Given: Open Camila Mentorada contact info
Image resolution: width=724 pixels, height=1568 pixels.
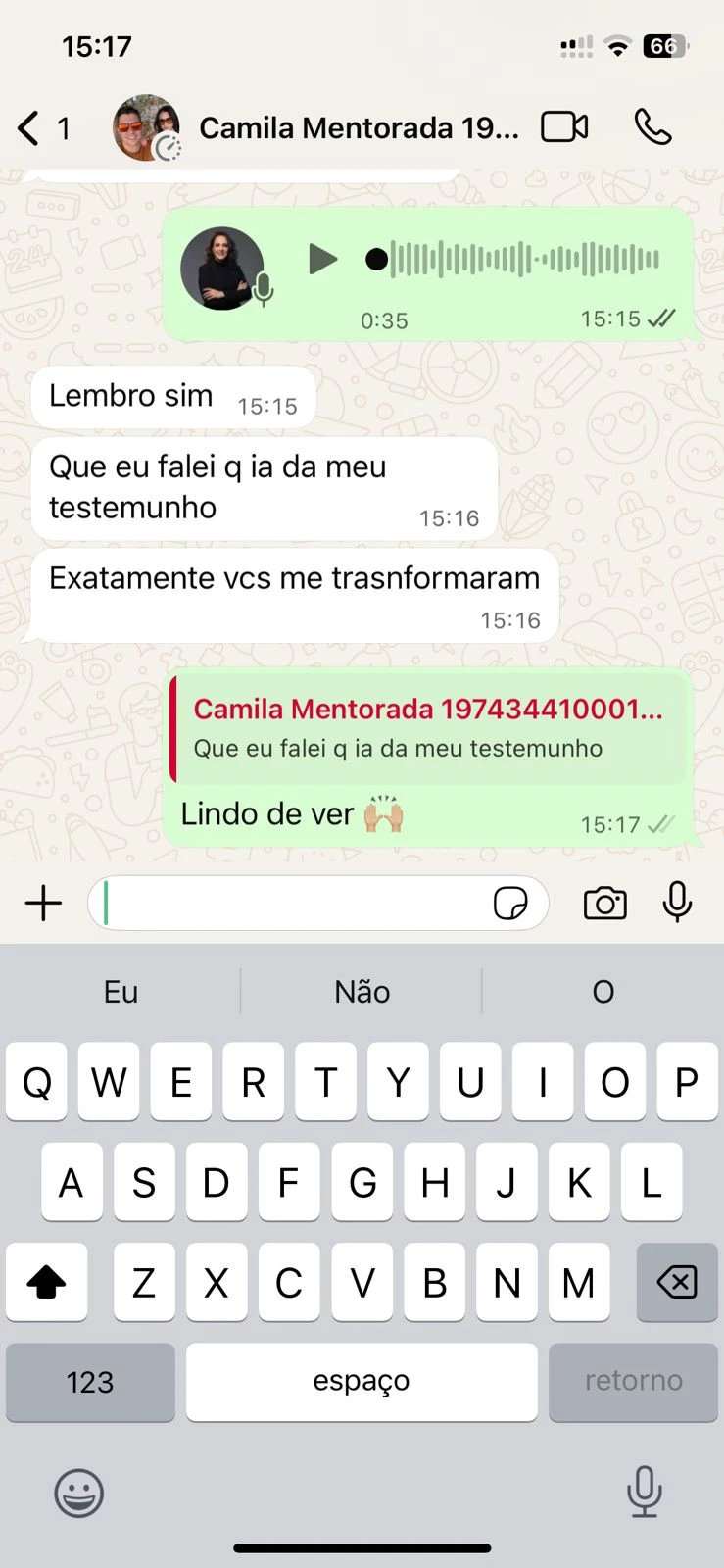Looking at the screenshot, I should coord(358,128).
